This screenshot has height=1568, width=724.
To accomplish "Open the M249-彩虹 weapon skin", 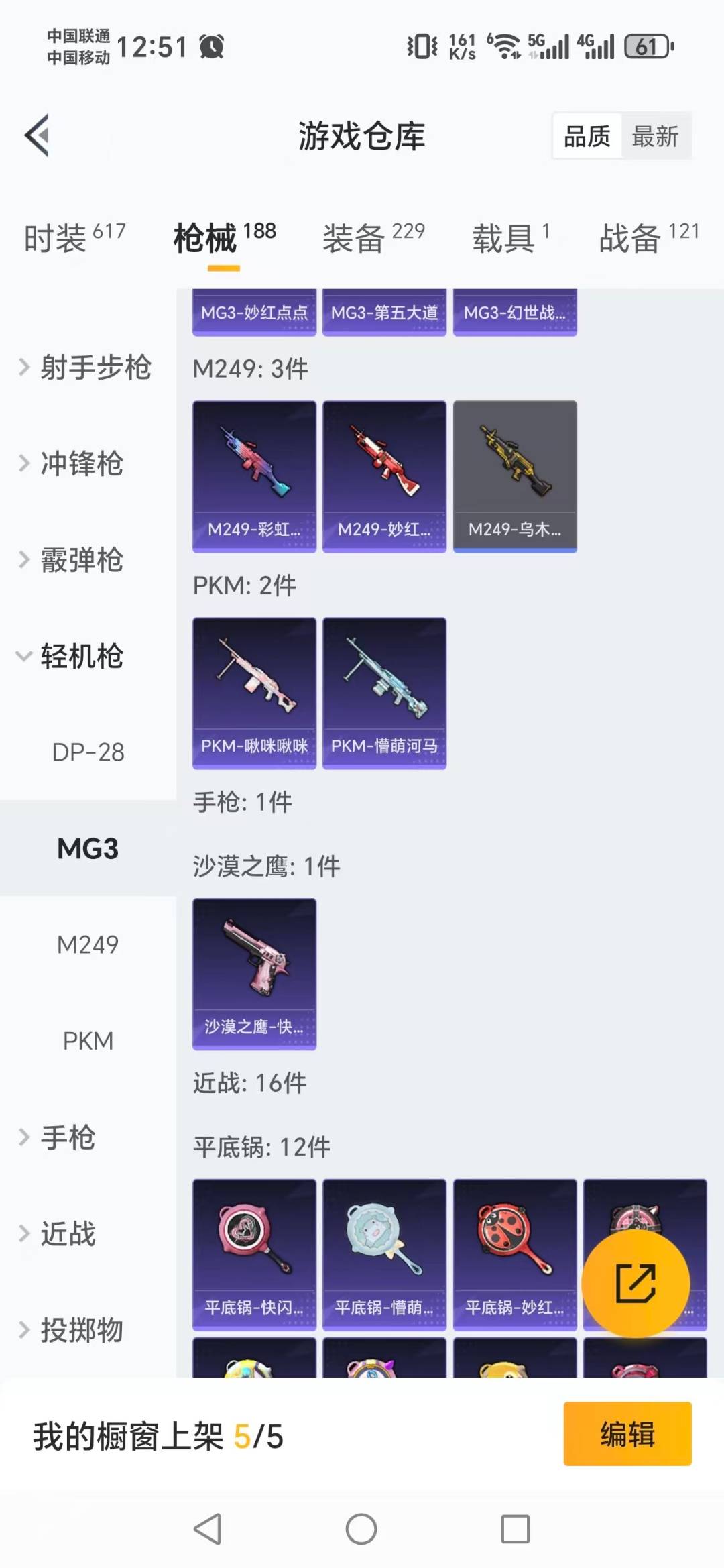I will point(255,476).
